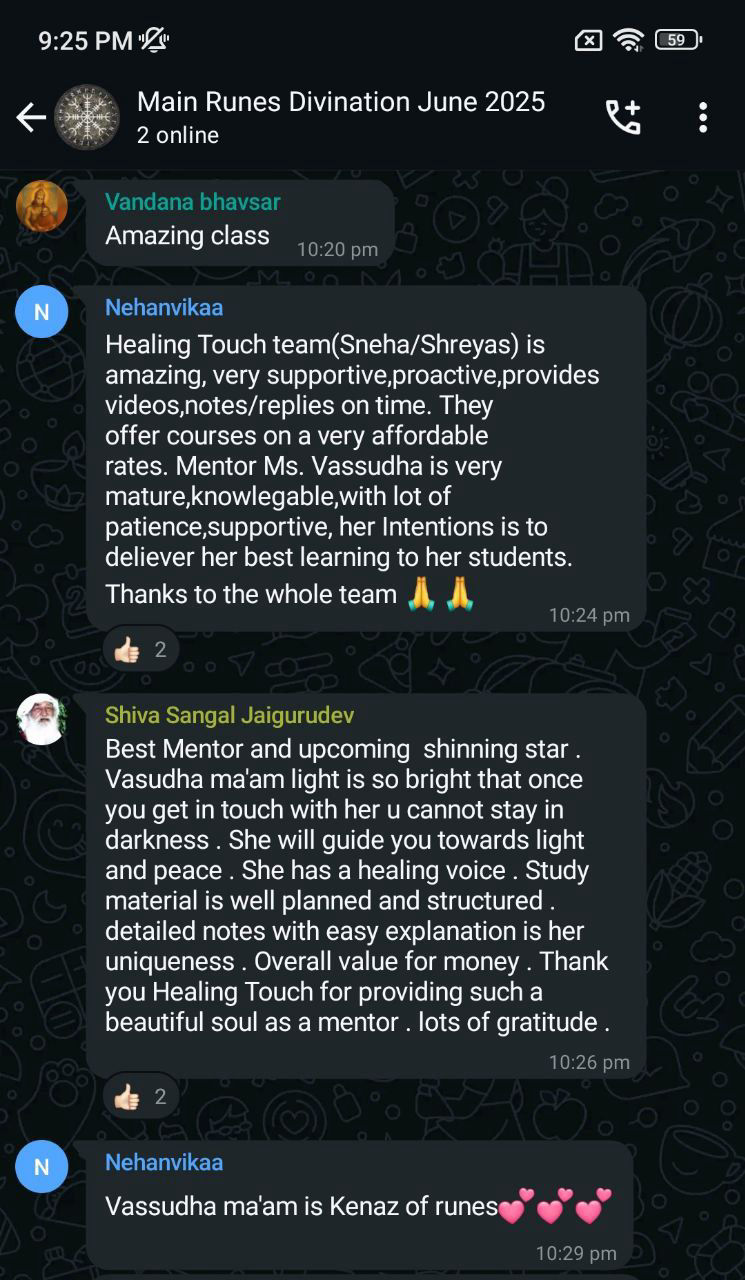The width and height of the screenshot is (745, 1280).
Task: Tap Nehanvikaa's avatar beside Kenaz message
Action: tap(42, 1167)
